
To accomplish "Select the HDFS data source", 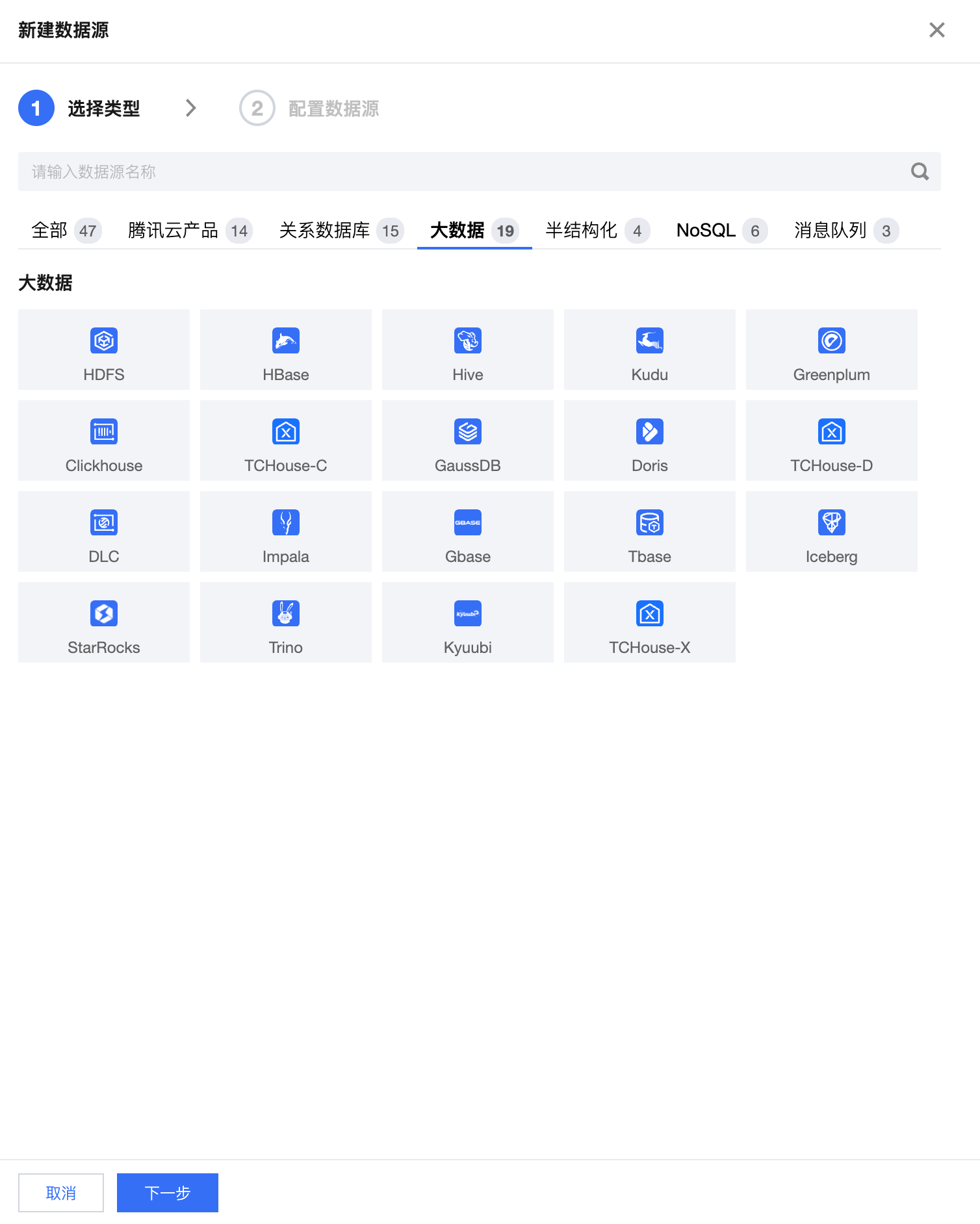I will click(104, 350).
